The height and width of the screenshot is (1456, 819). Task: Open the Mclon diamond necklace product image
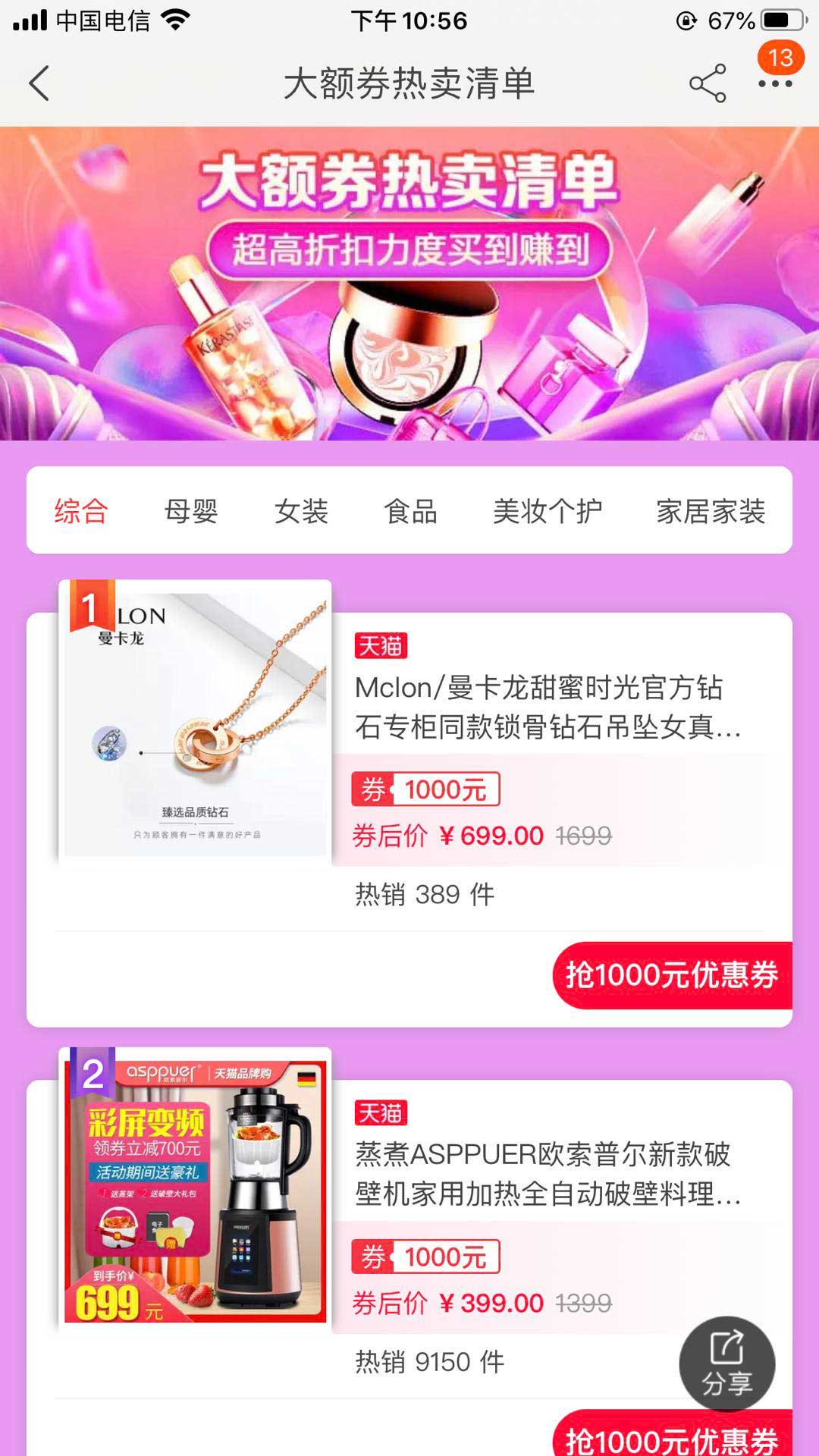pos(196,720)
